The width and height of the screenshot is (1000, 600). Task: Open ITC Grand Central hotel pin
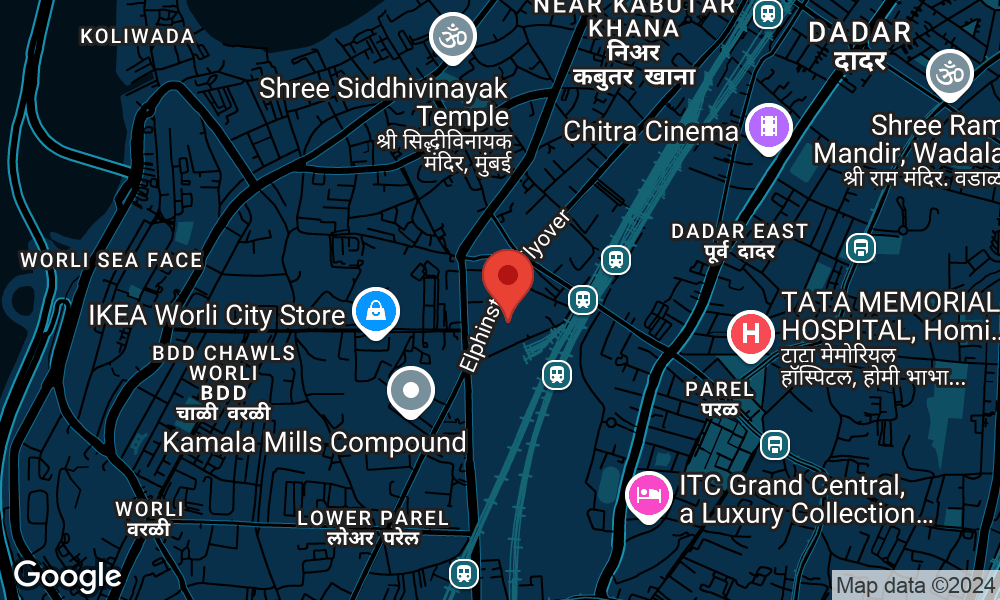(648, 496)
